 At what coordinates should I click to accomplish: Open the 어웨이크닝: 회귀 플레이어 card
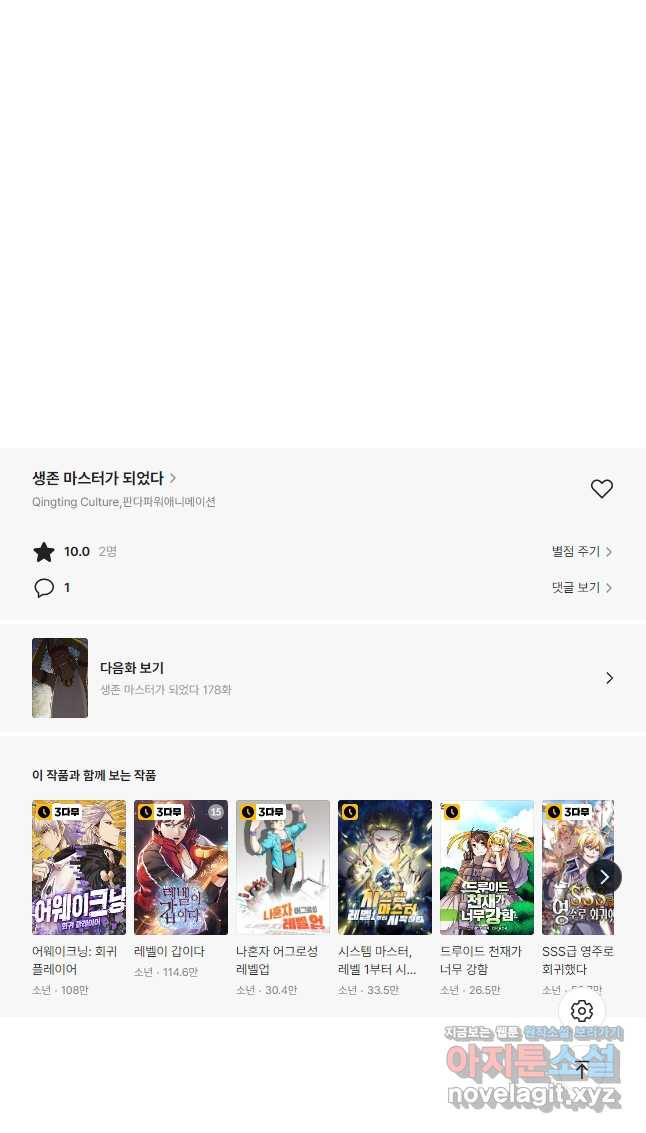click(79, 867)
